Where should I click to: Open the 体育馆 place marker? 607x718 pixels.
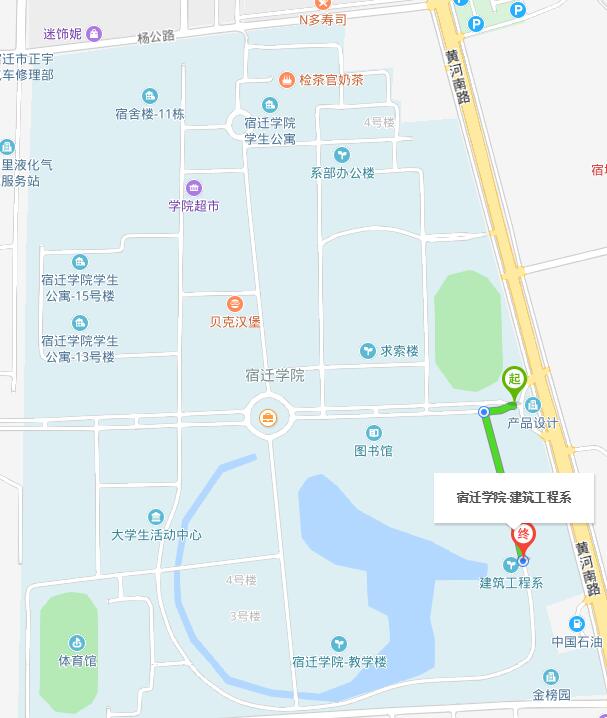[x=77, y=643]
